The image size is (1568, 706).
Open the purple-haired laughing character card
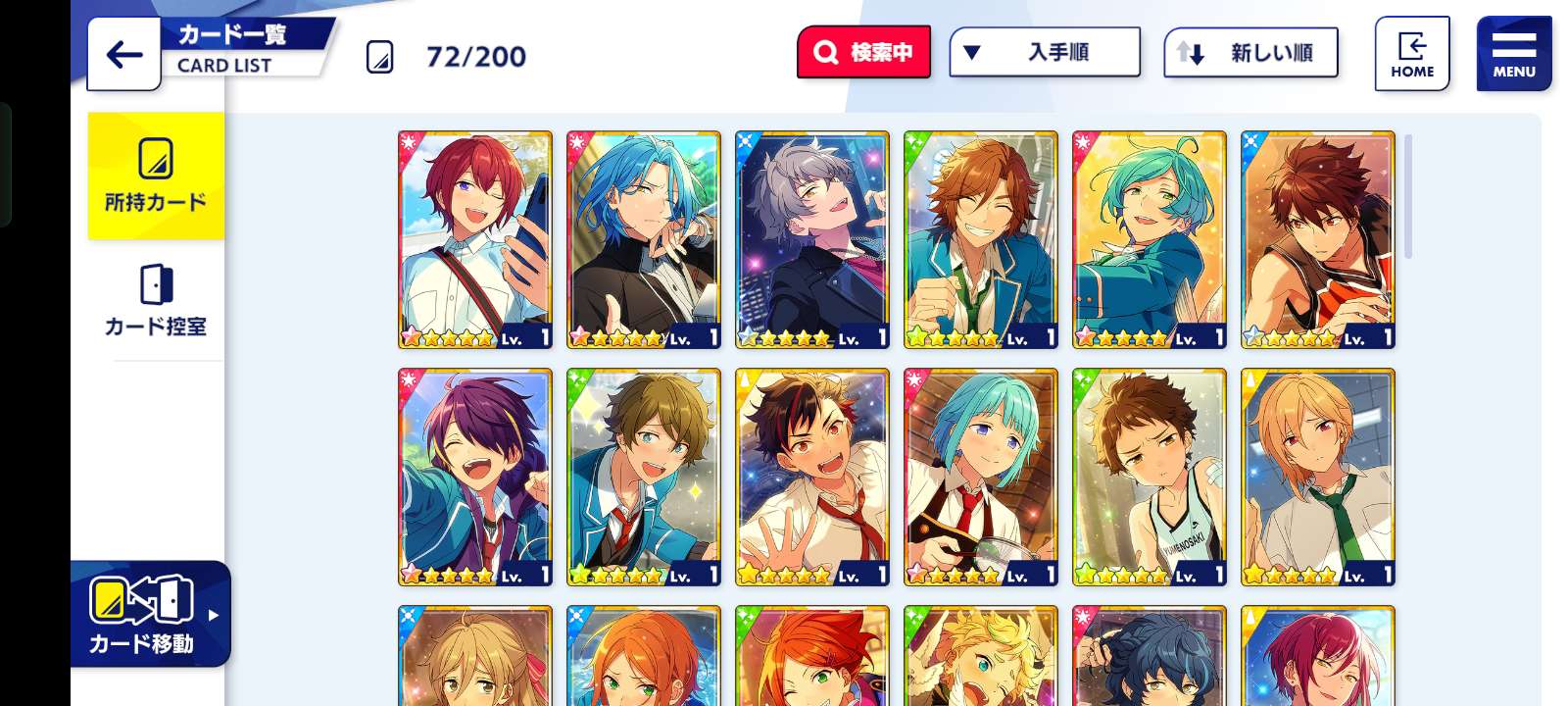tap(475, 477)
